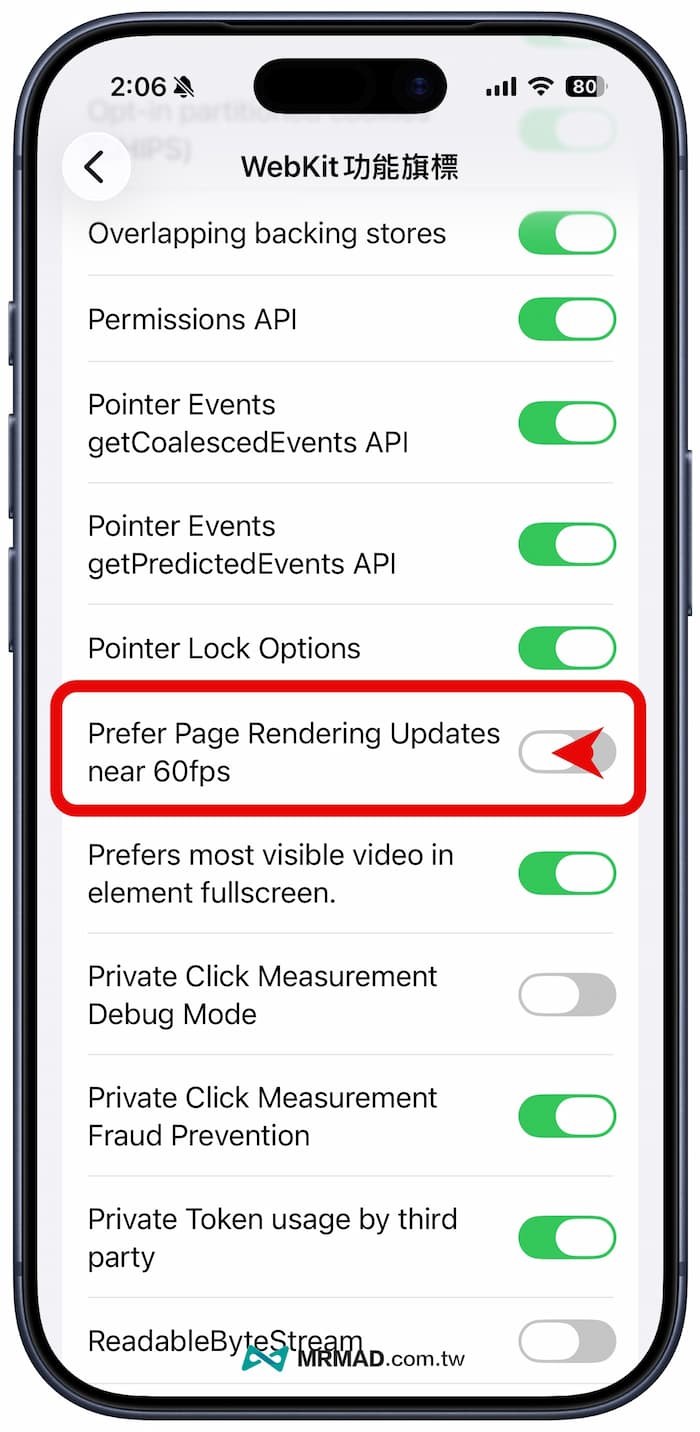Disable Pointer Lock Options
The image size is (700, 1432).
click(566, 648)
